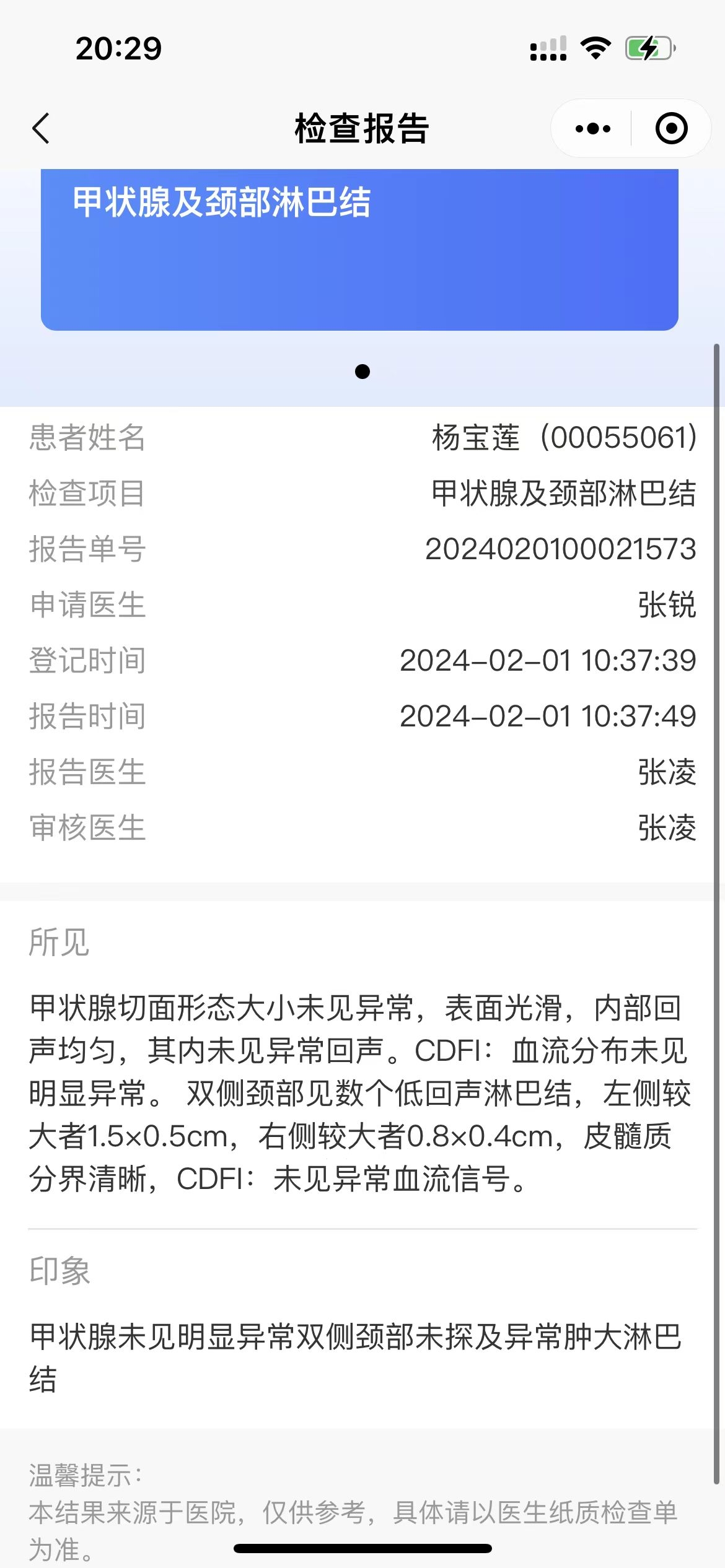Screen dimensions: 725x1568
Task: Close the mini program with the circle button
Action: tap(672, 129)
